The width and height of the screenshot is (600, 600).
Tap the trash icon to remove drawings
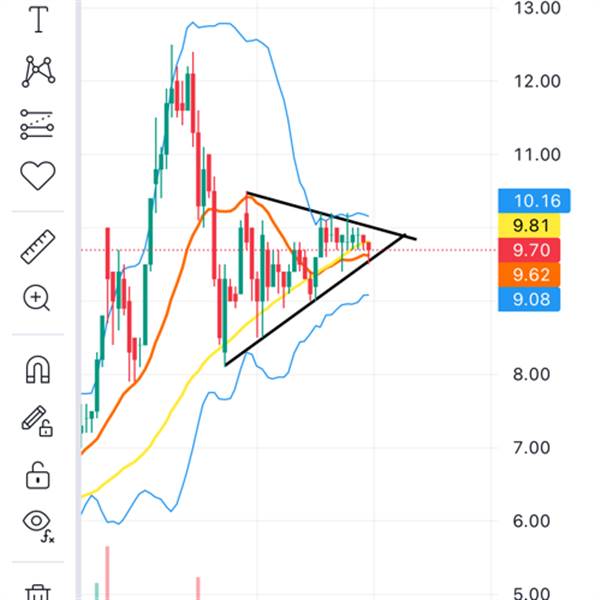(38, 592)
